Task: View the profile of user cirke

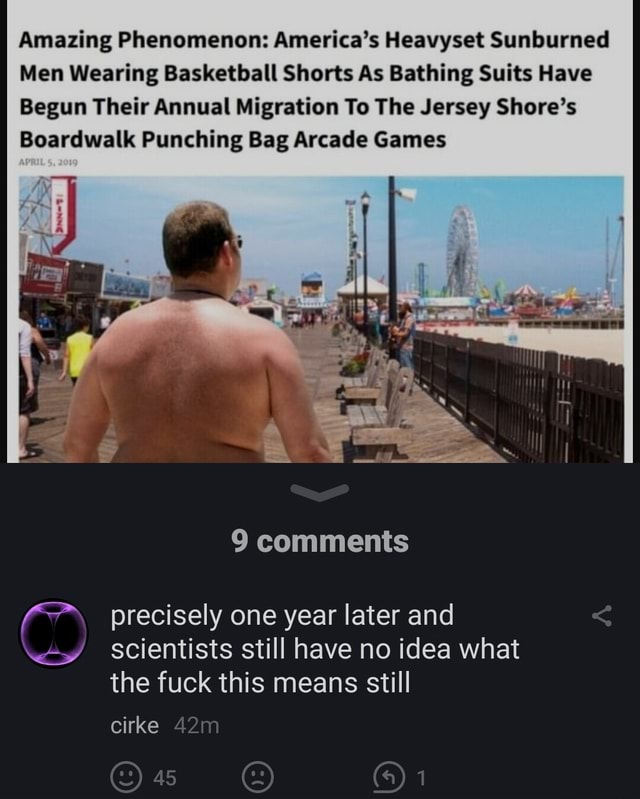Action: pyautogui.click(x=134, y=726)
